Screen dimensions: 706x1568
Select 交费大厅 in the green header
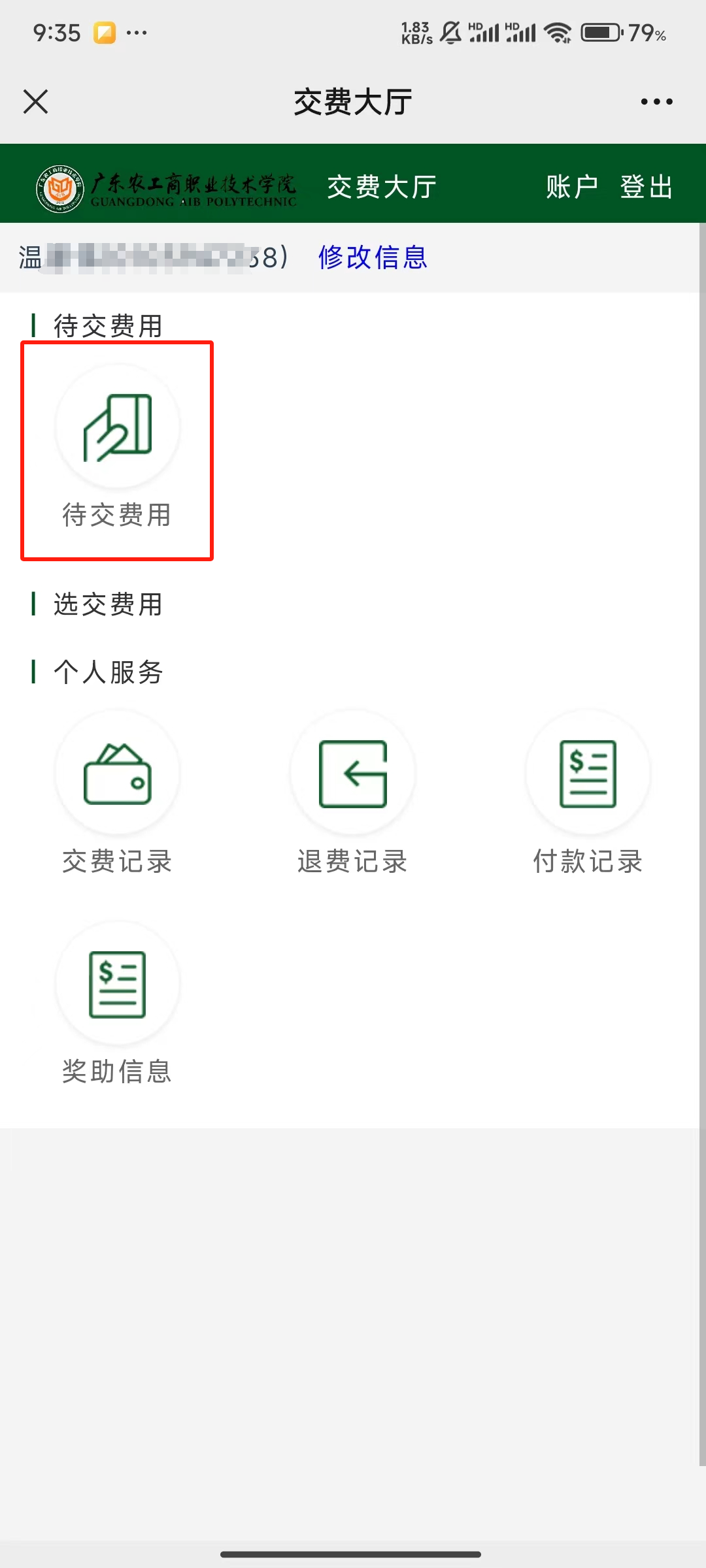(x=382, y=187)
